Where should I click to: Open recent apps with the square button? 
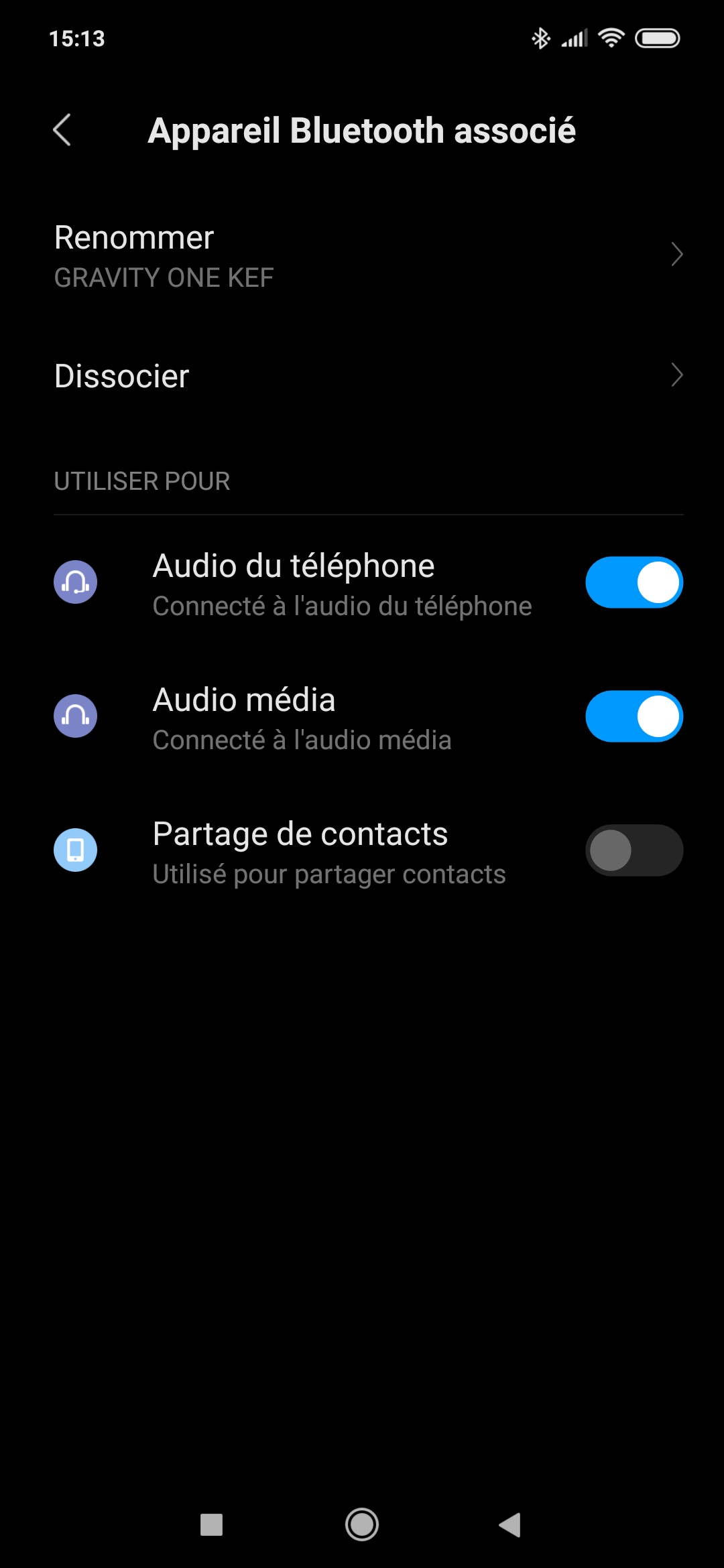[212, 1524]
